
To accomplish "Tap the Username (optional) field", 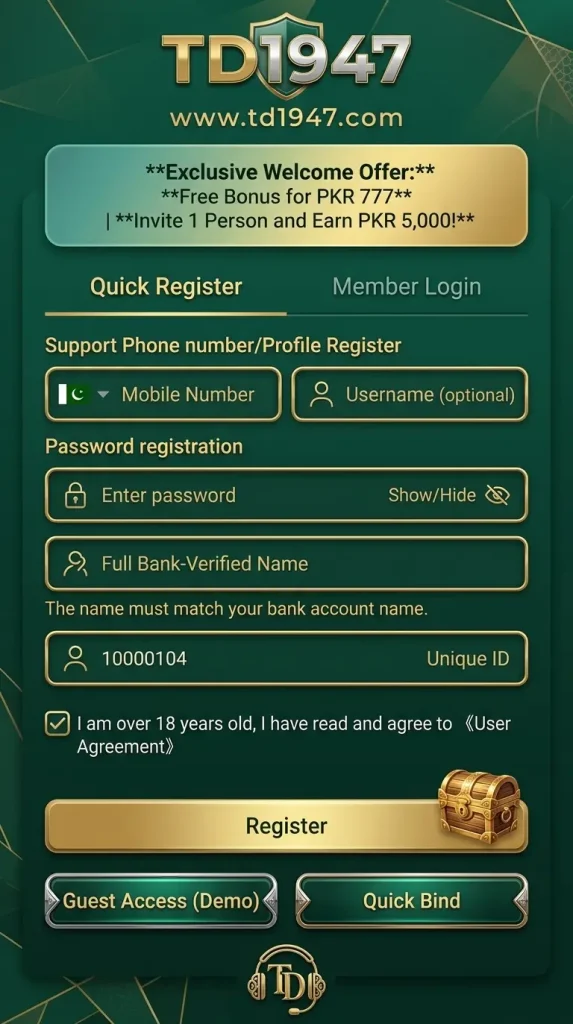I will coord(410,394).
